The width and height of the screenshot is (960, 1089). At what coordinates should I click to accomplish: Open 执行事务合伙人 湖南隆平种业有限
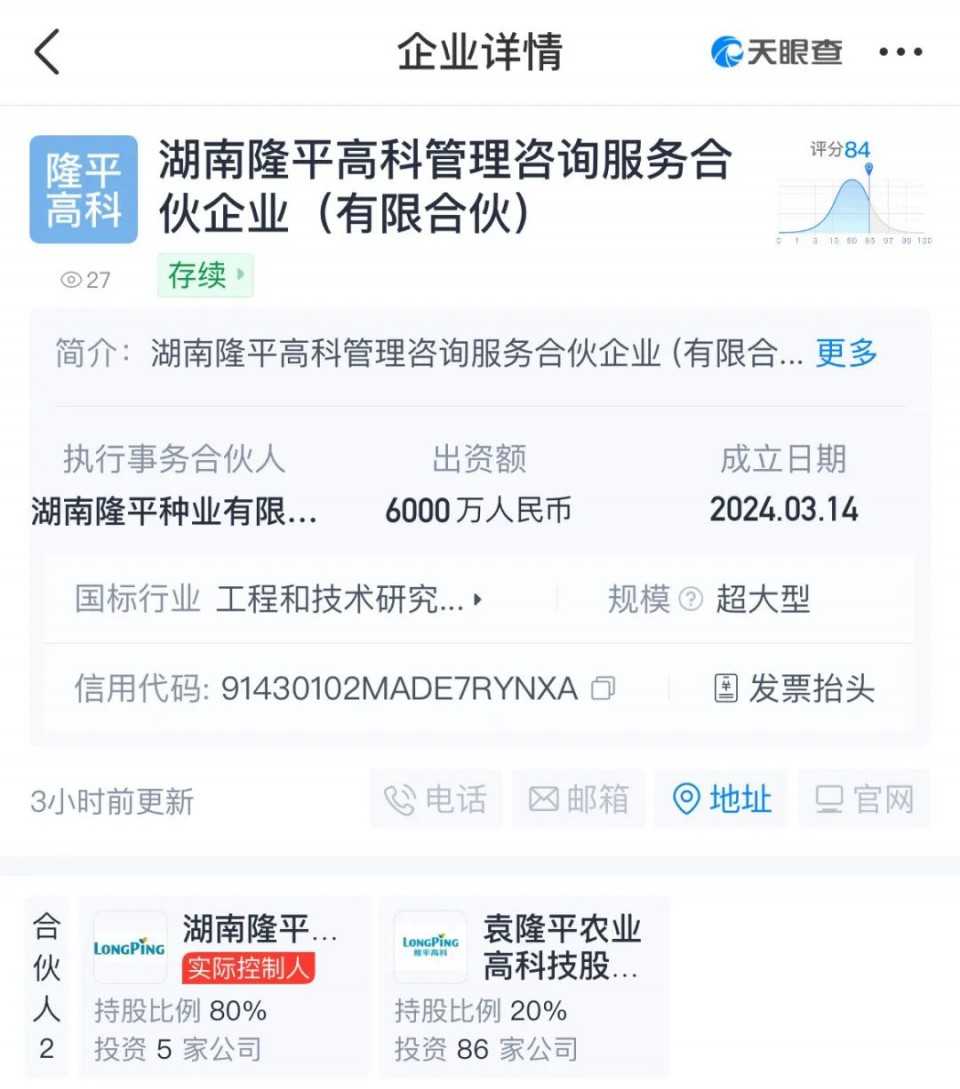174,510
